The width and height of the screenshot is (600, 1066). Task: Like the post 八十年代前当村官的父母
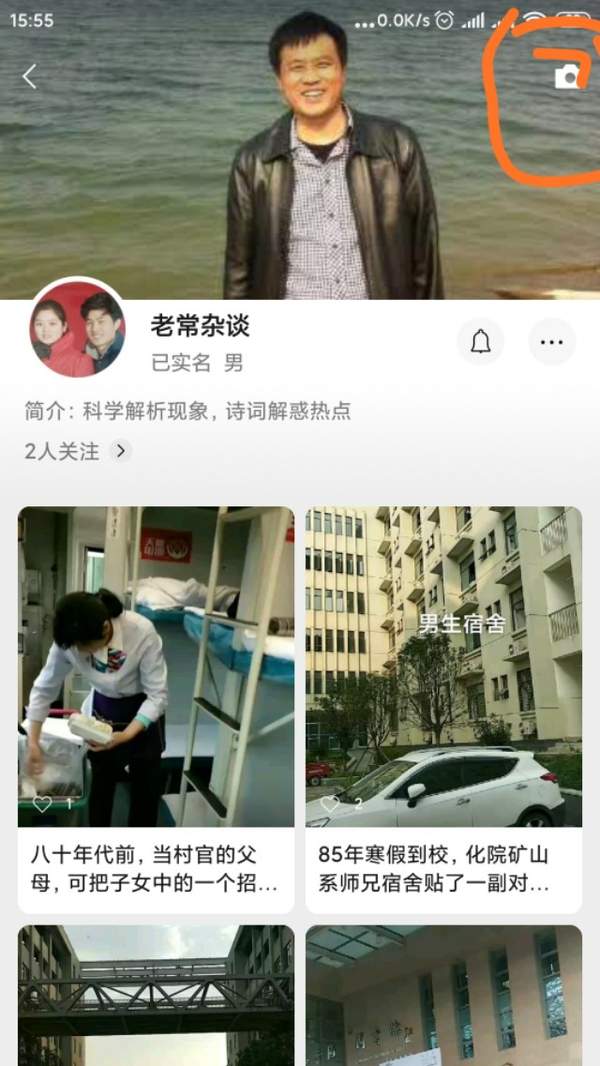pyautogui.click(x=43, y=803)
